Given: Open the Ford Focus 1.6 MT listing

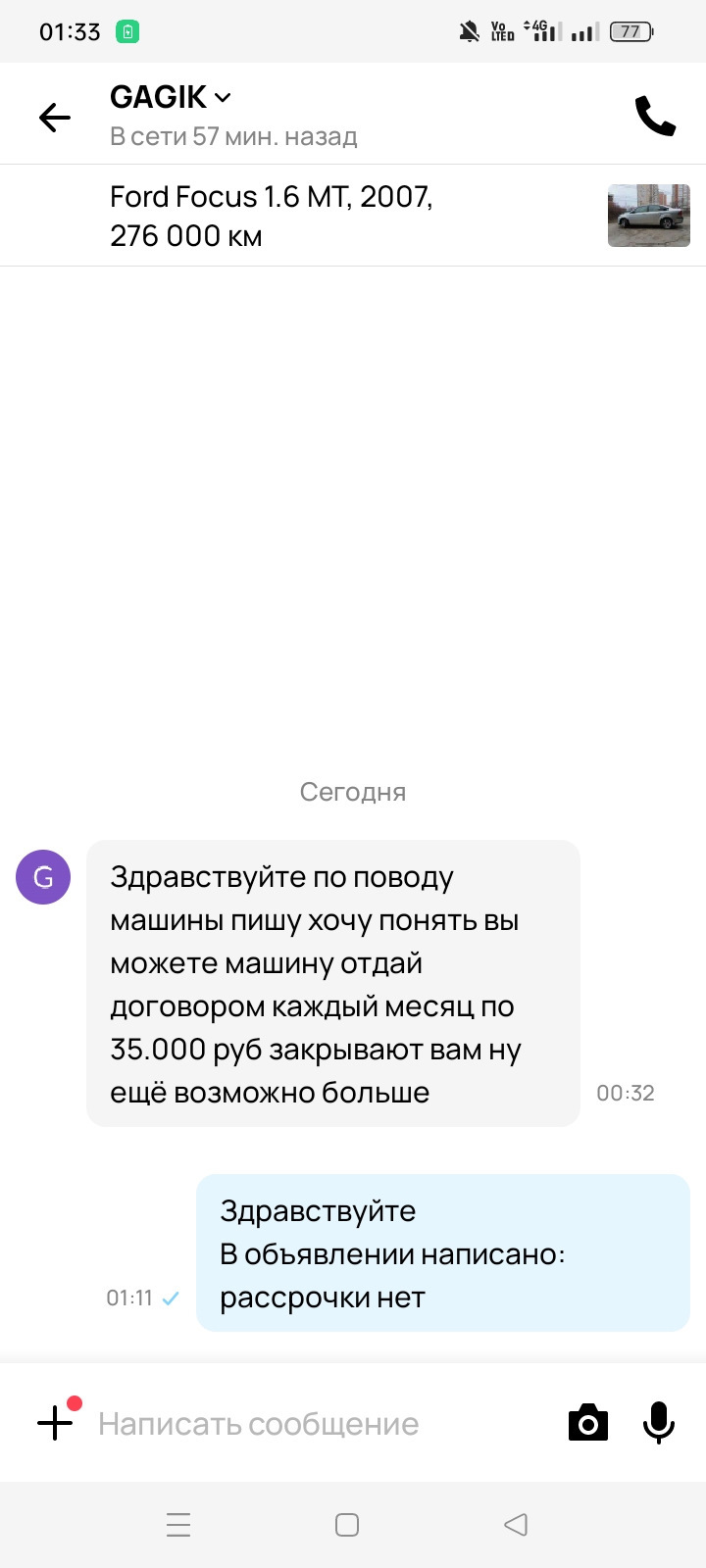Looking at the screenshot, I should pyautogui.click(x=272, y=216).
